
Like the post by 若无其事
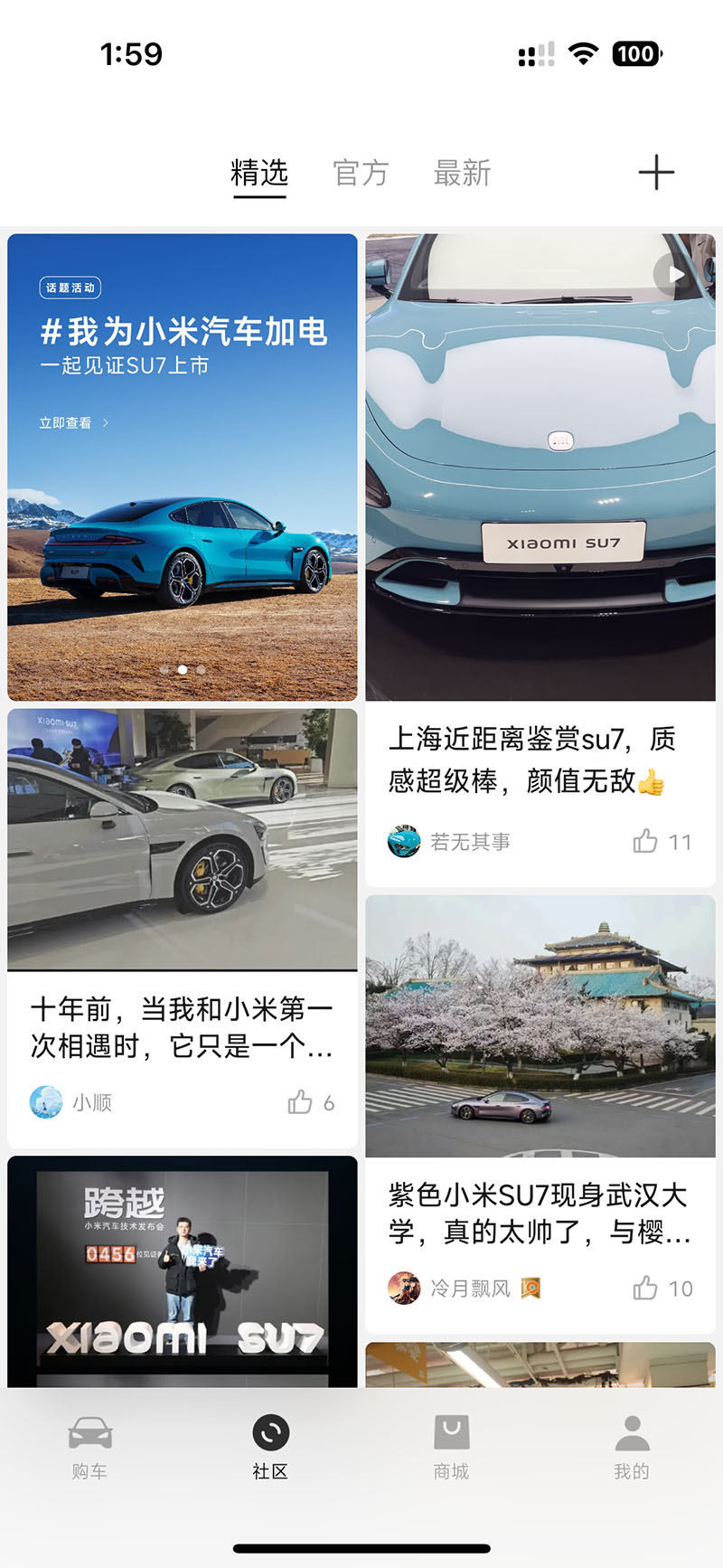coord(645,842)
